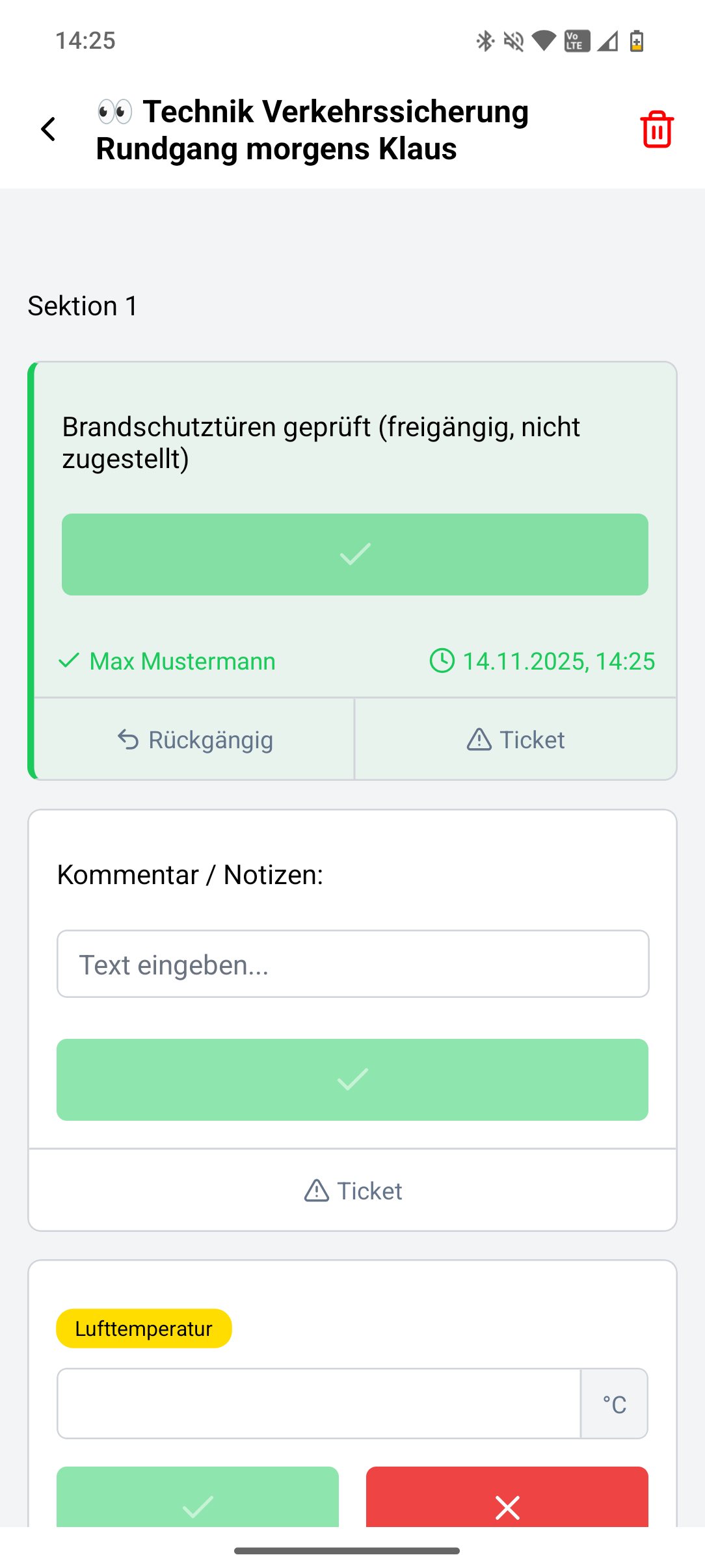Tap the battery indicator in the status bar
This screenshot has height=1568, width=705.
pos(635,42)
